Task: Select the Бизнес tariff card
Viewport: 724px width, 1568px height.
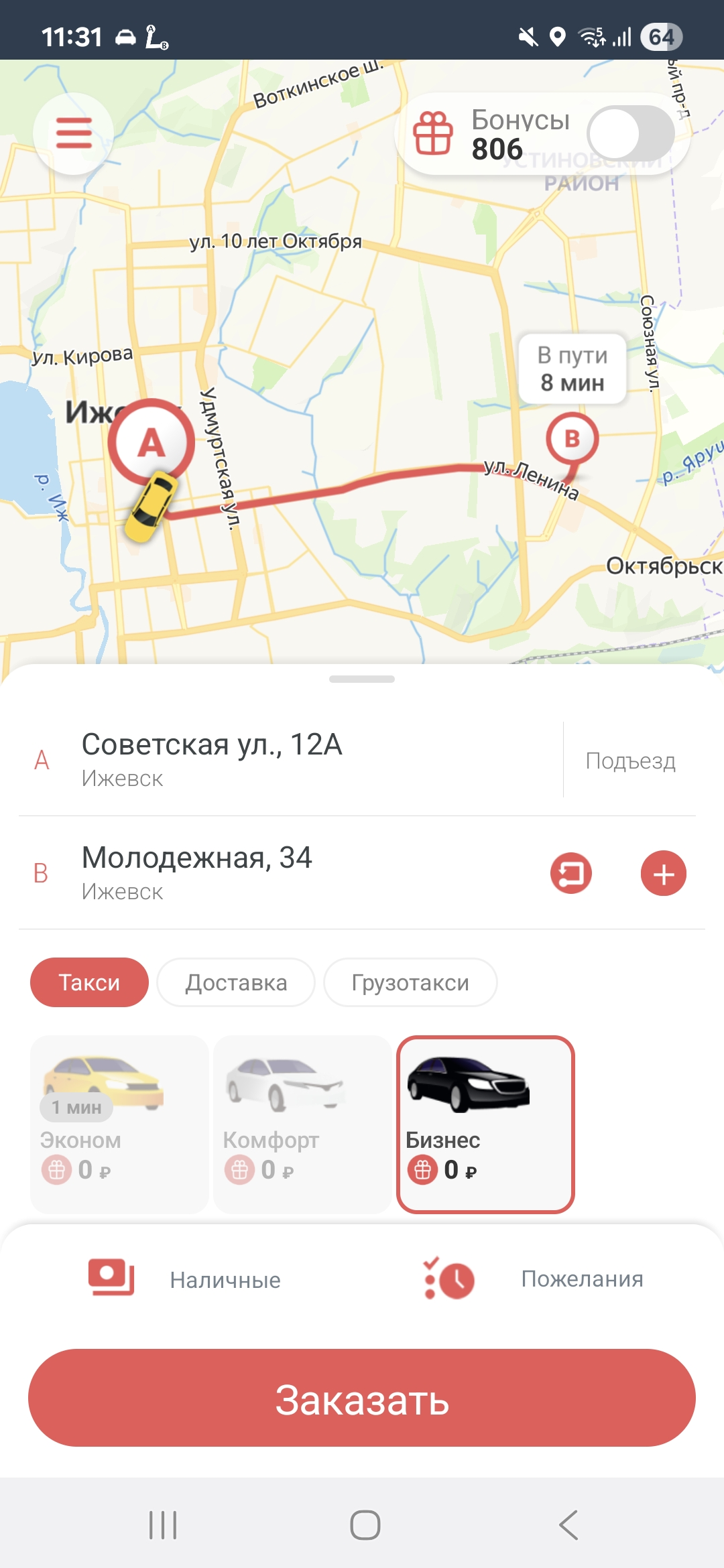Action: coord(485,1124)
